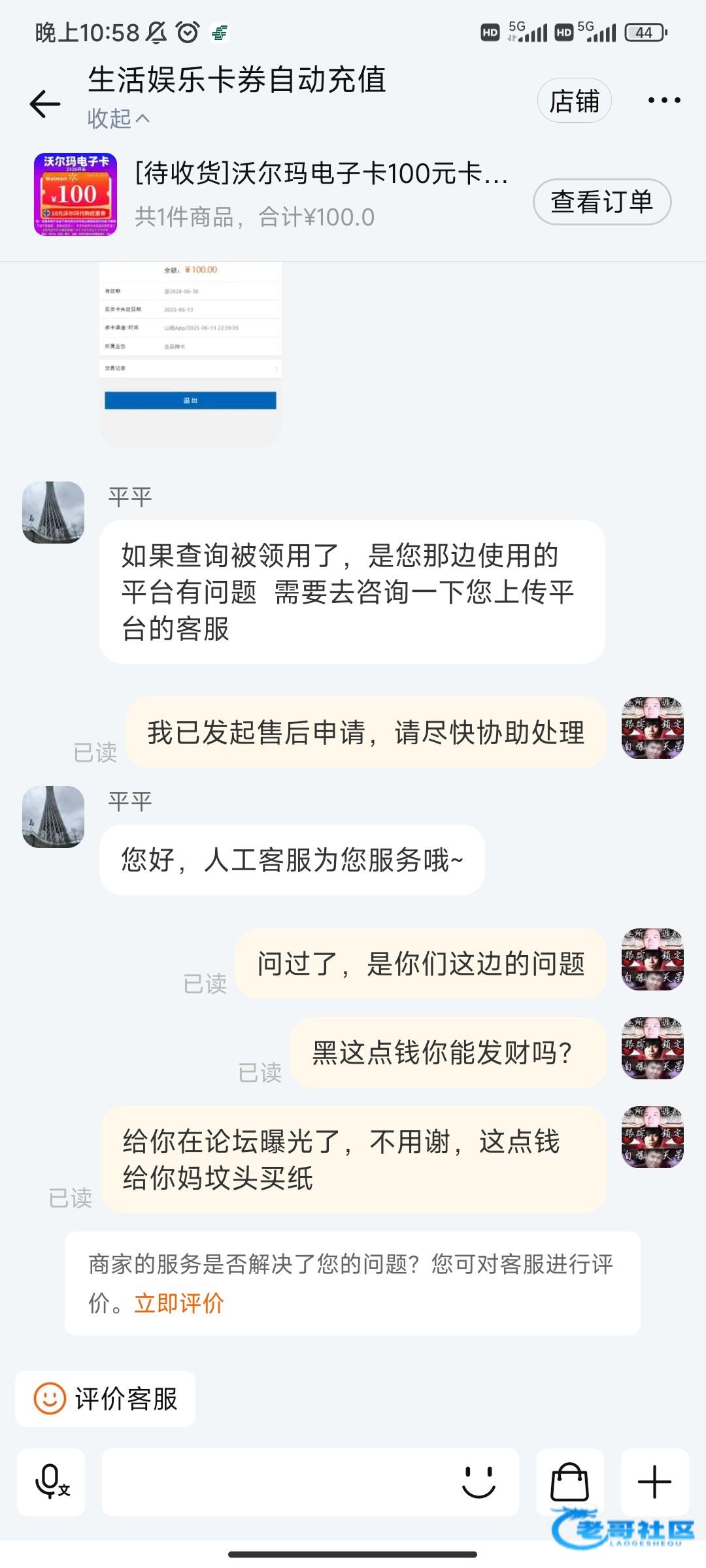
Task: Open more options with the plus icon
Action: 654,1482
